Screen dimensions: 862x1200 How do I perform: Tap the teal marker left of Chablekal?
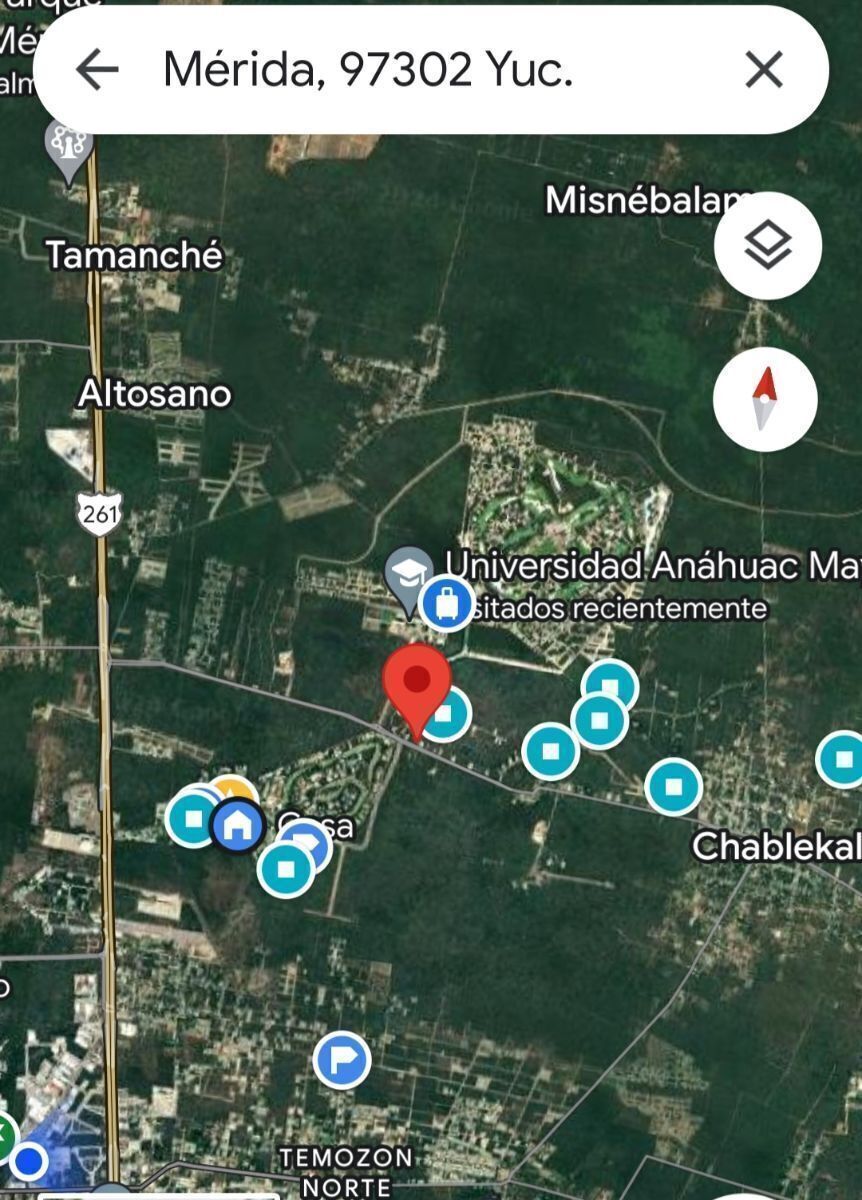click(x=674, y=786)
